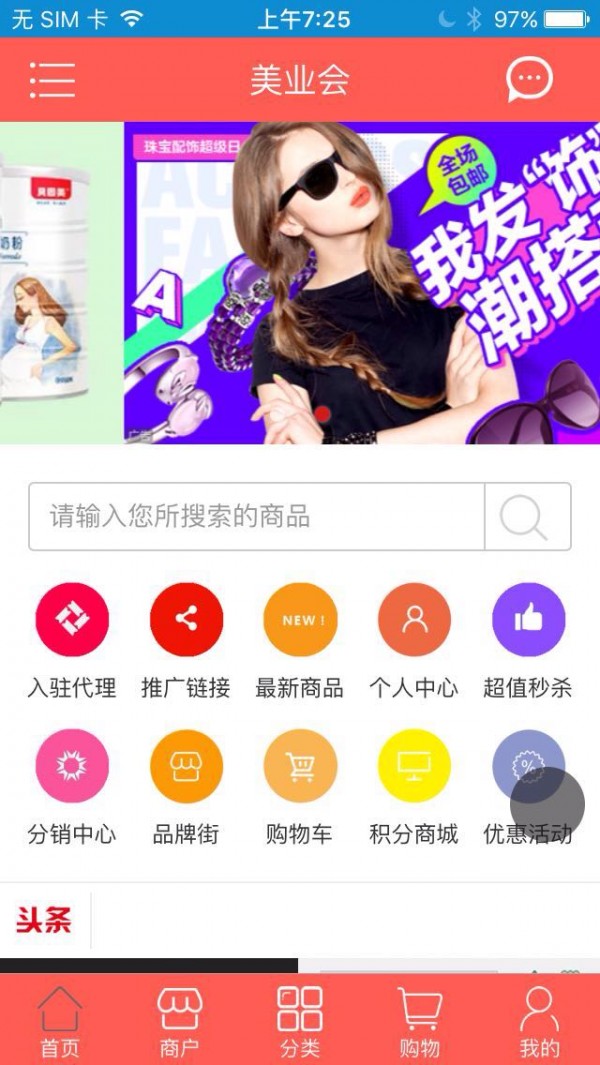Open the messages chat bubble icon
The height and width of the screenshot is (1065, 600).
(529, 80)
